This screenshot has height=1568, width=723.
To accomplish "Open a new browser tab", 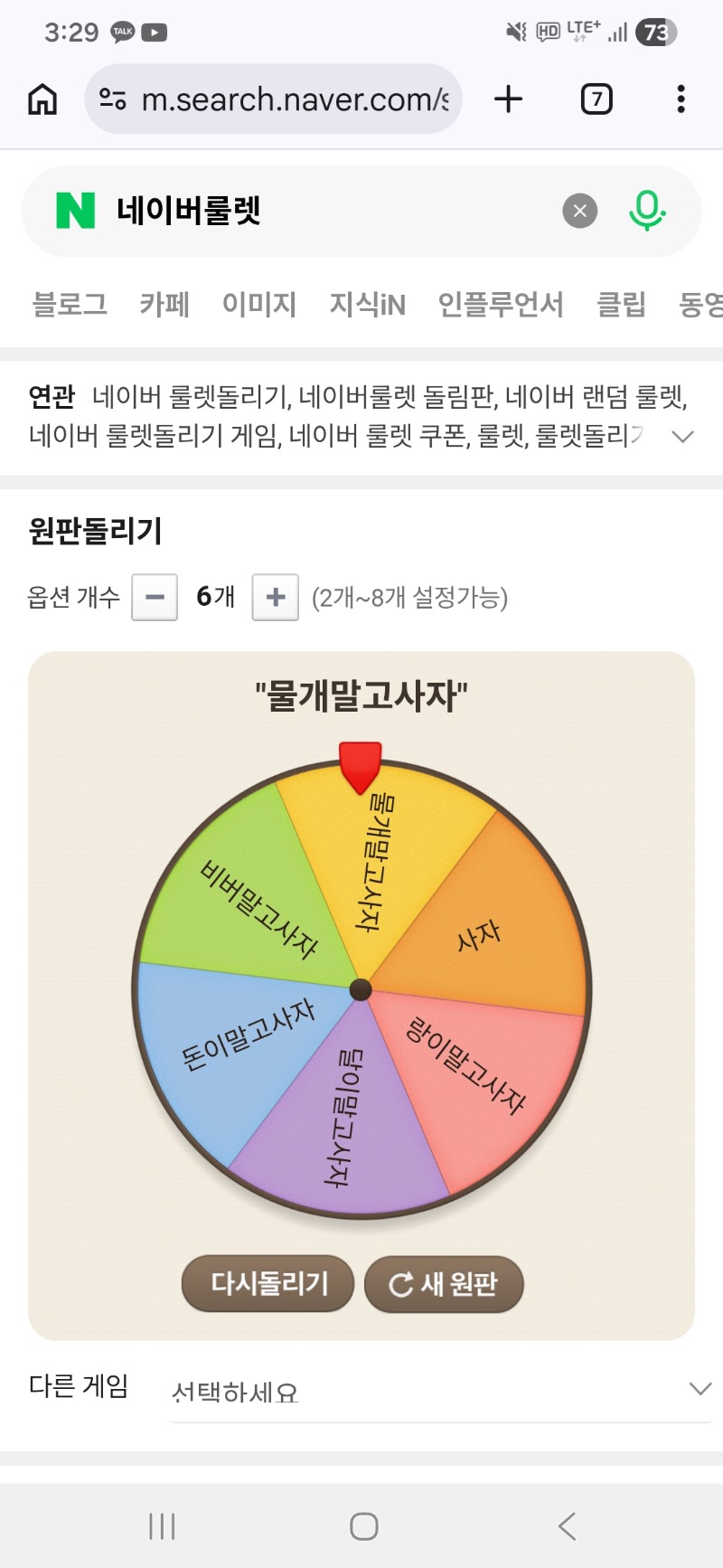I will click(509, 99).
